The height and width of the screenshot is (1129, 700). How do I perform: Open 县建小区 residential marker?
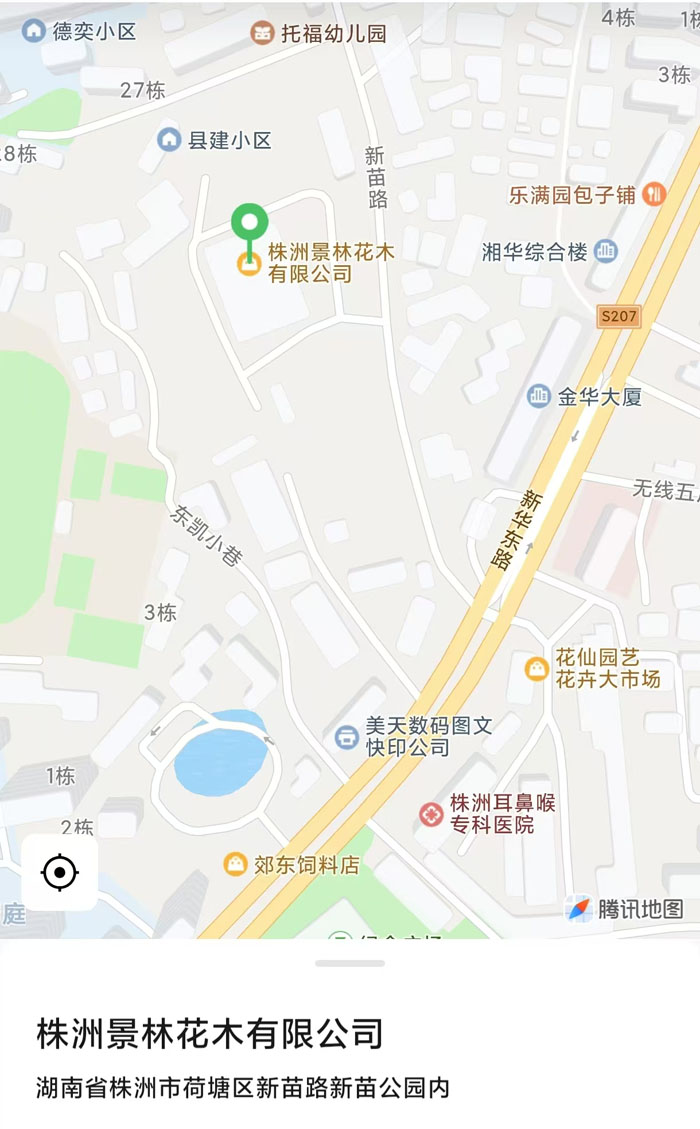click(x=170, y=140)
